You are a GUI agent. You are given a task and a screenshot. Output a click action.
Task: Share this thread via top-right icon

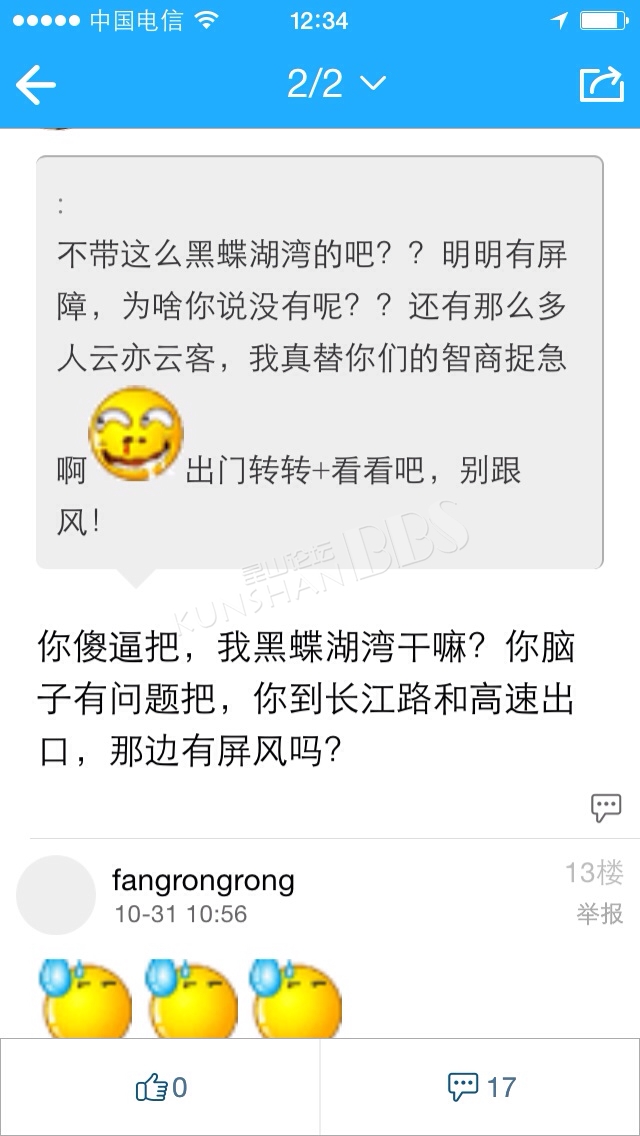pos(602,84)
